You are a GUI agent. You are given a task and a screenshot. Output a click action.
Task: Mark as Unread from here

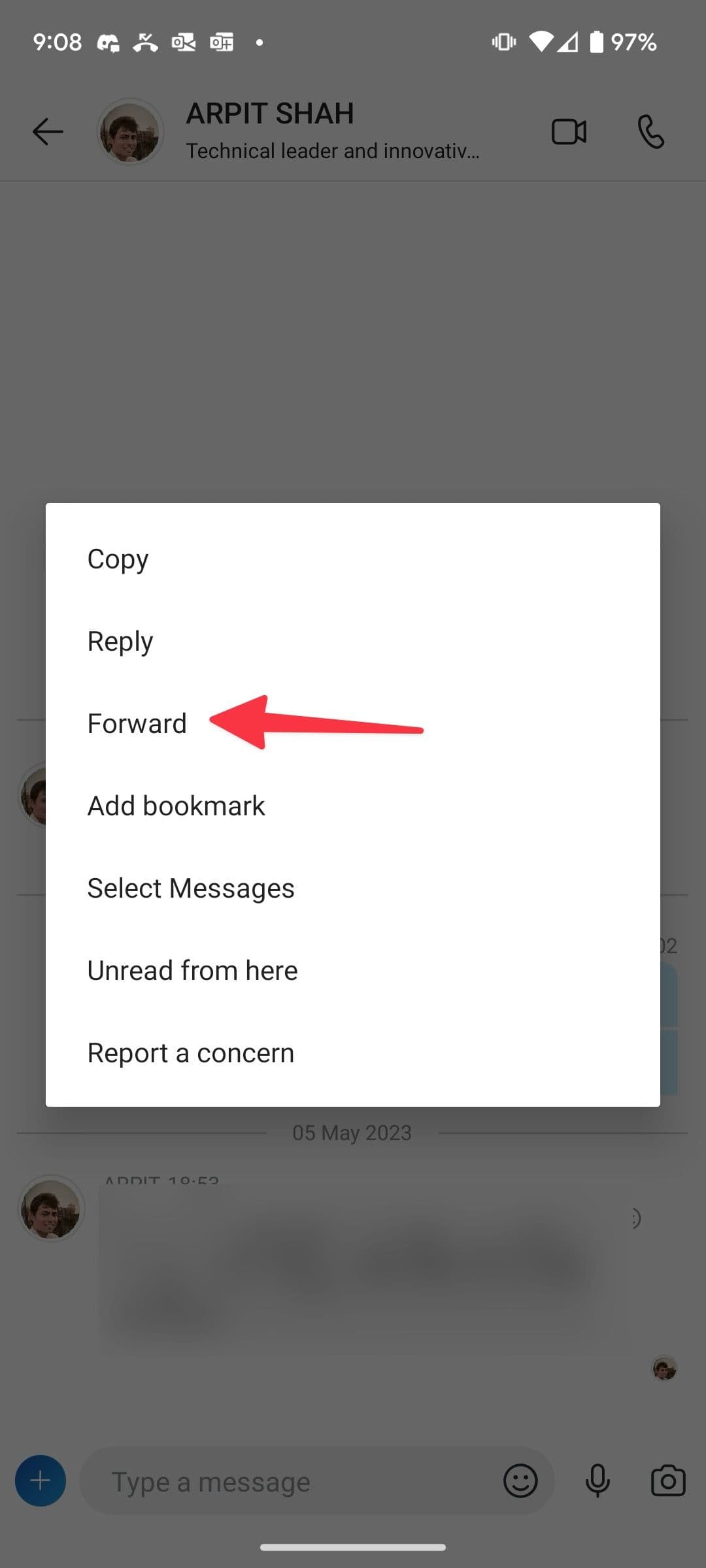point(193,971)
